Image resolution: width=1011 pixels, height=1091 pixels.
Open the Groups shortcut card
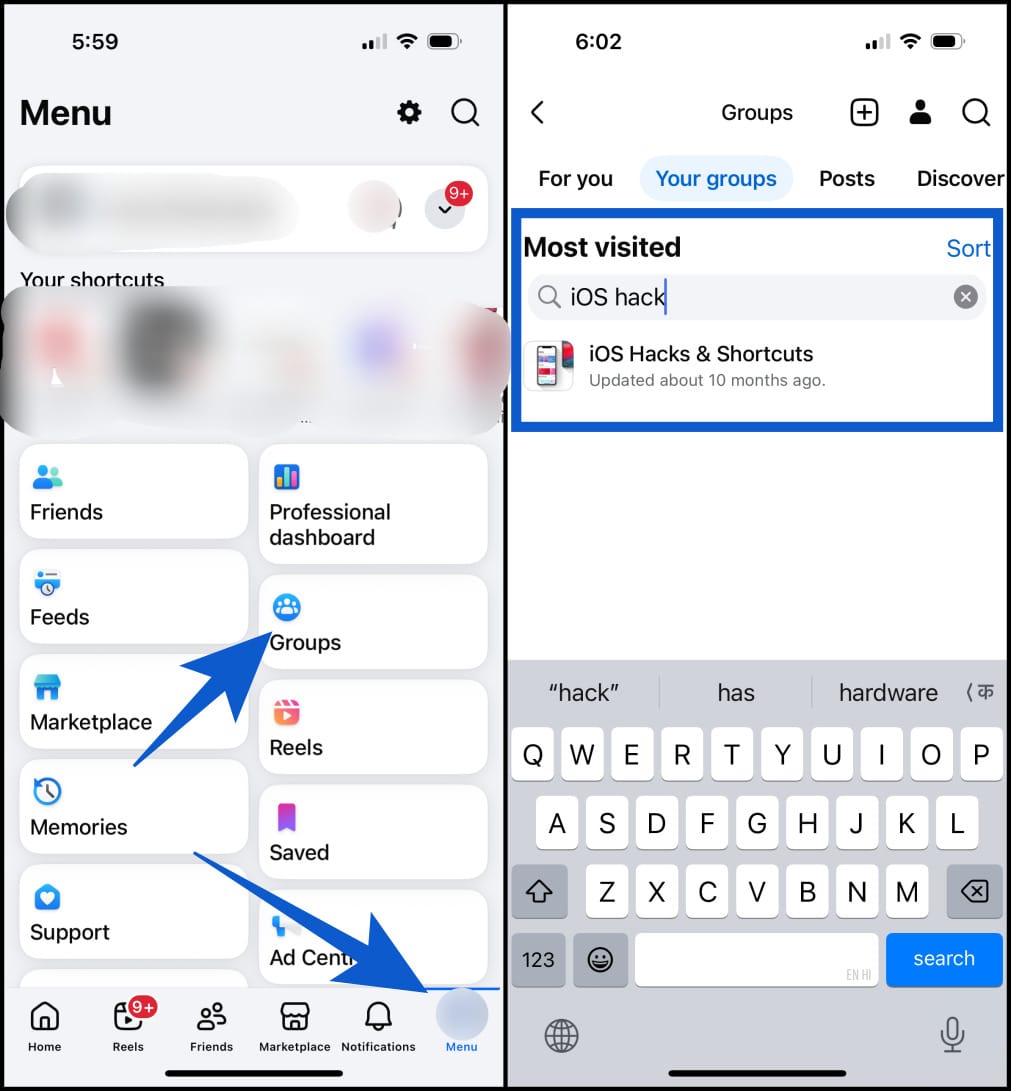click(x=372, y=622)
